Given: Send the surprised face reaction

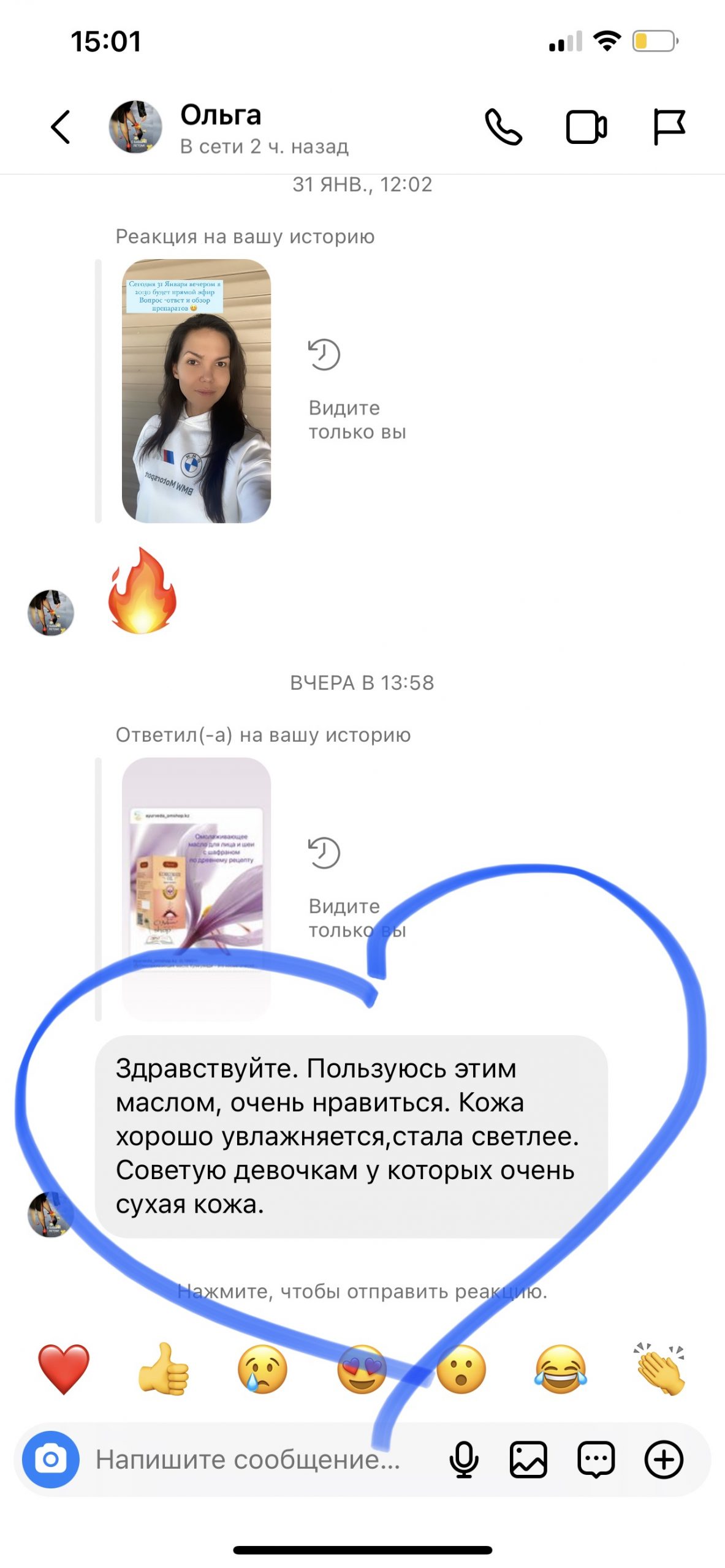Looking at the screenshot, I should click(x=461, y=1370).
